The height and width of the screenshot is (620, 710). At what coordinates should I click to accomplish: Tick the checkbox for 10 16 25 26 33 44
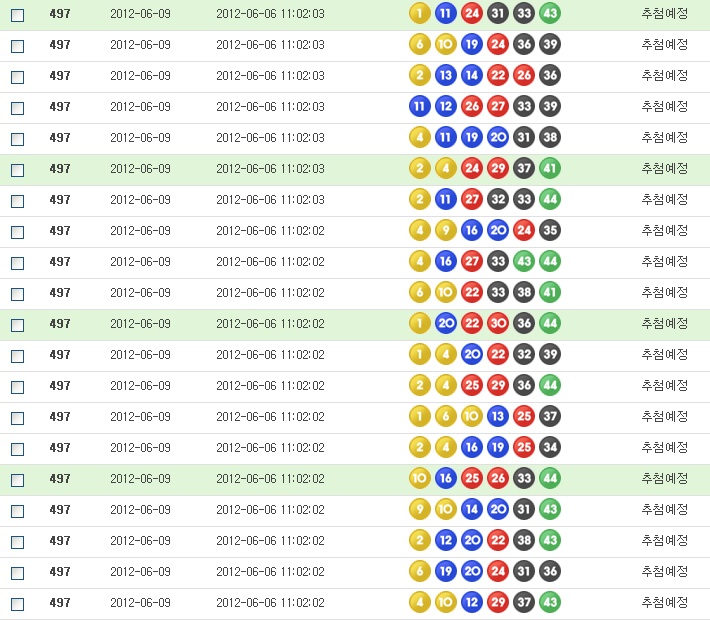pyautogui.click(x=17, y=480)
